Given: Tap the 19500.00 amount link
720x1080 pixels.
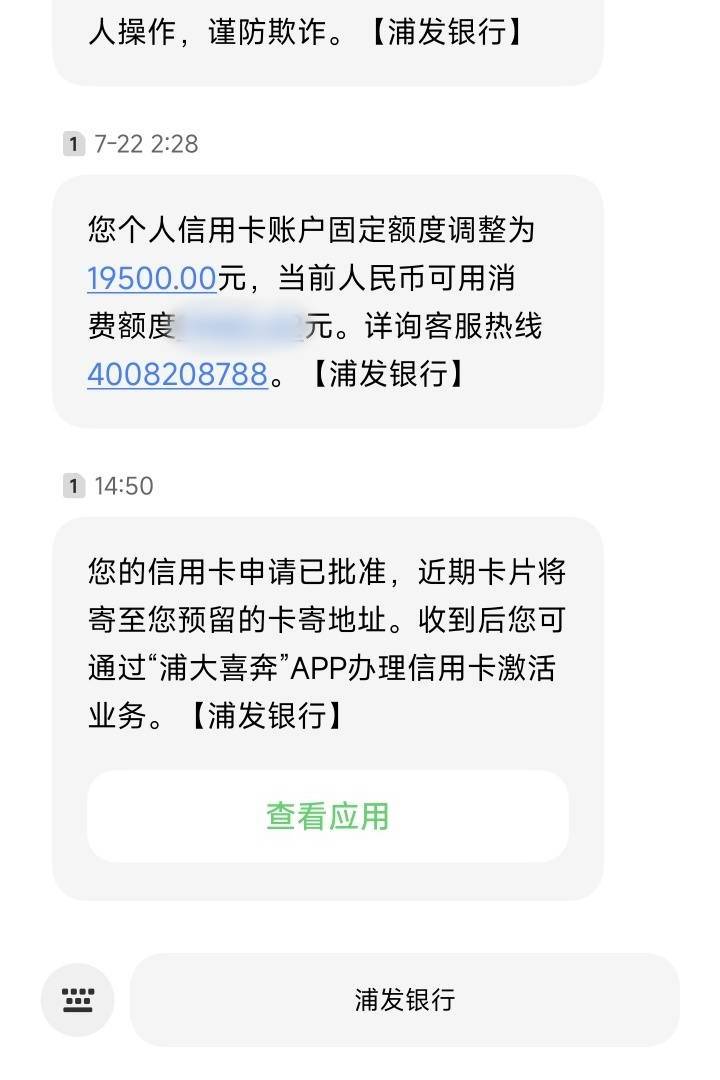Looking at the screenshot, I should tap(151, 278).
